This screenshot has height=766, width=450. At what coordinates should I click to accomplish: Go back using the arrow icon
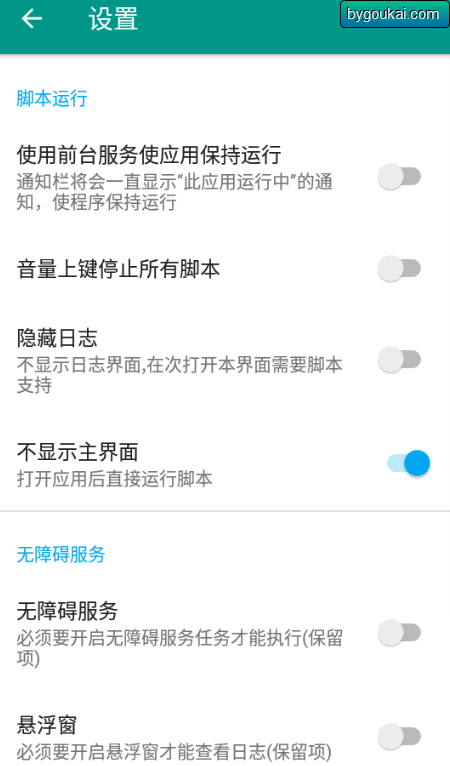(32, 19)
